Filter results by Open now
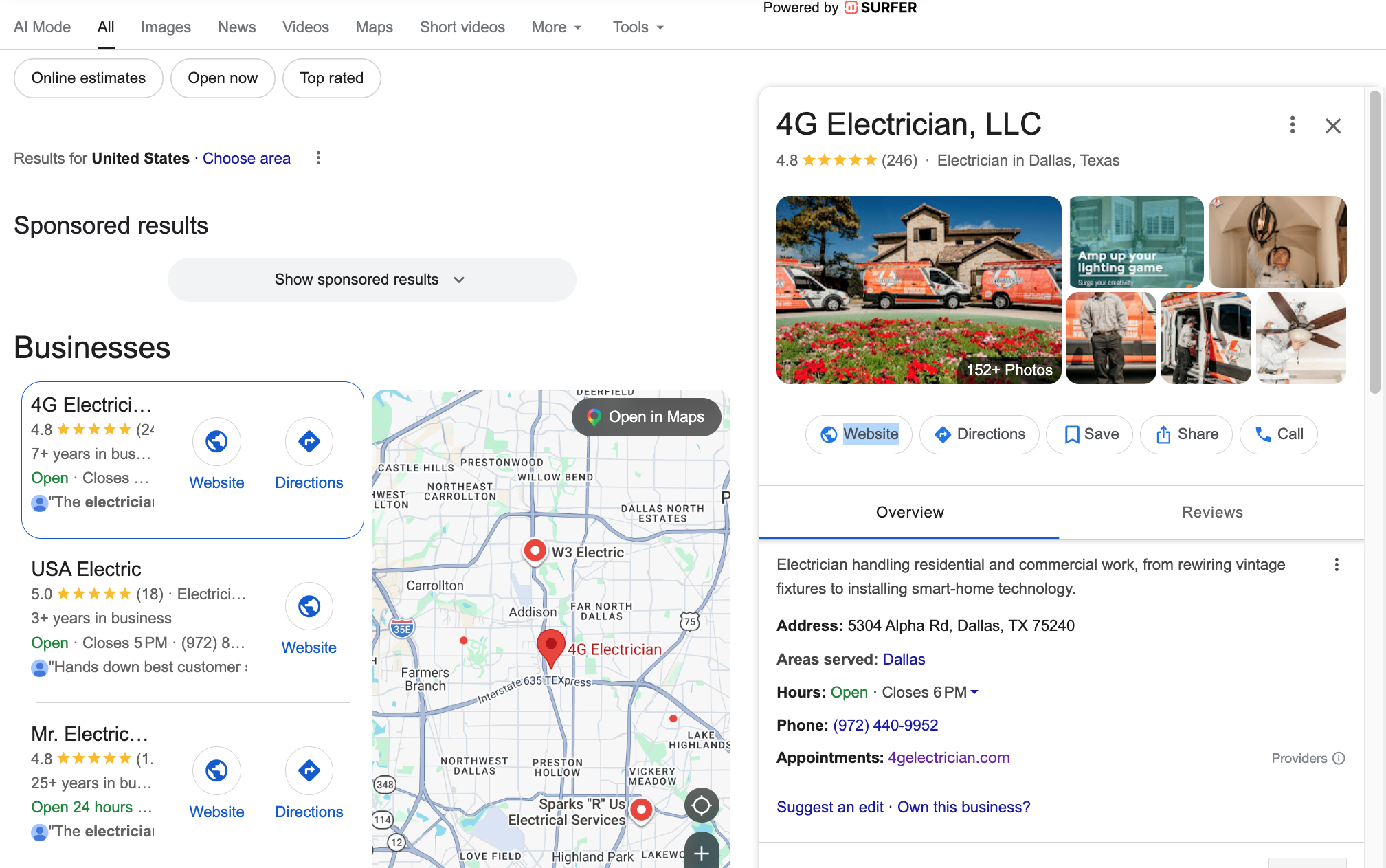 click(223, 78)
